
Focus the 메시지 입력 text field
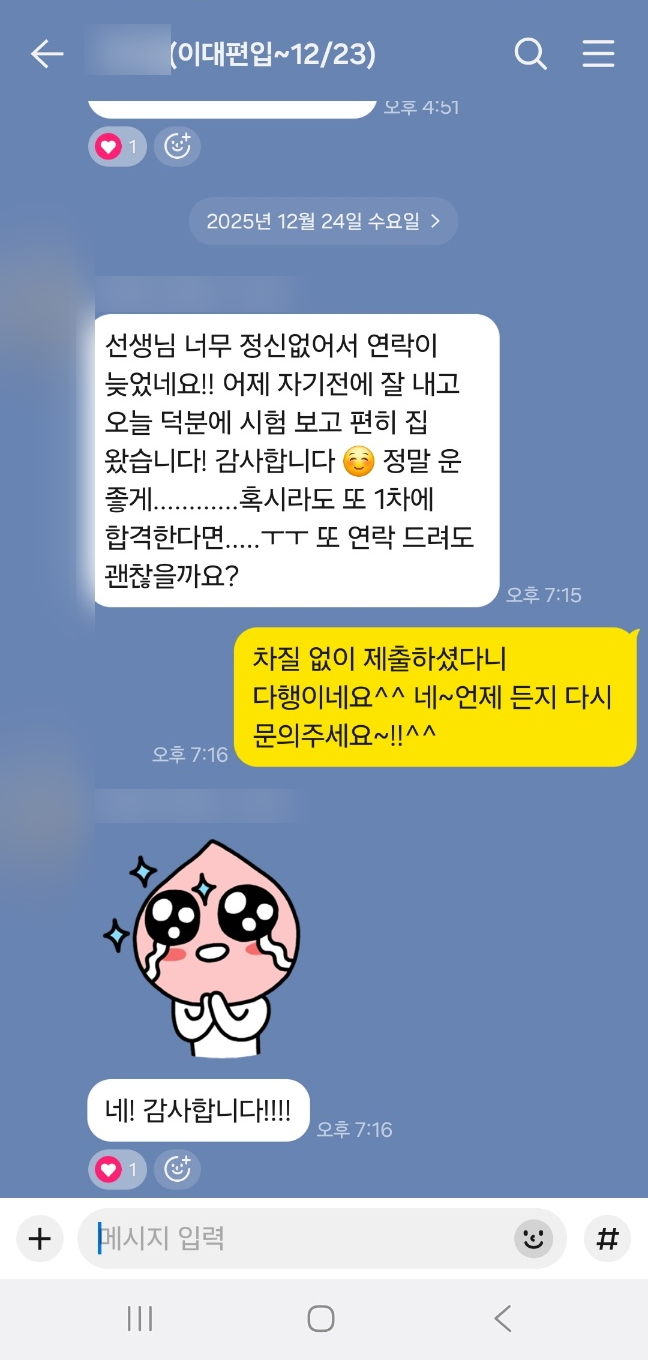pos(300,1240)
